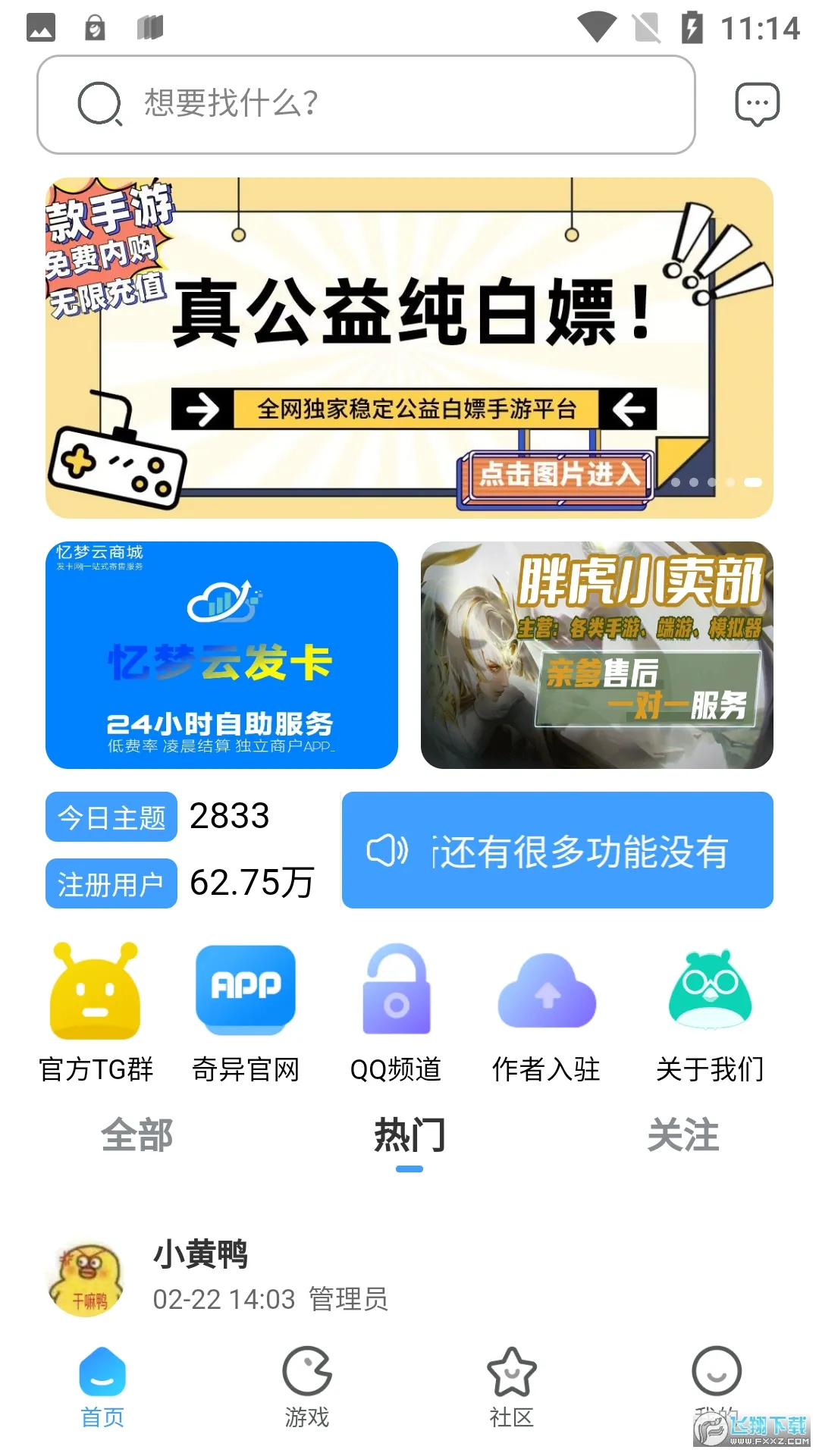The image size is (819, 1456).
Task: Select the 热门 tab
Action: click(409, 1135)
